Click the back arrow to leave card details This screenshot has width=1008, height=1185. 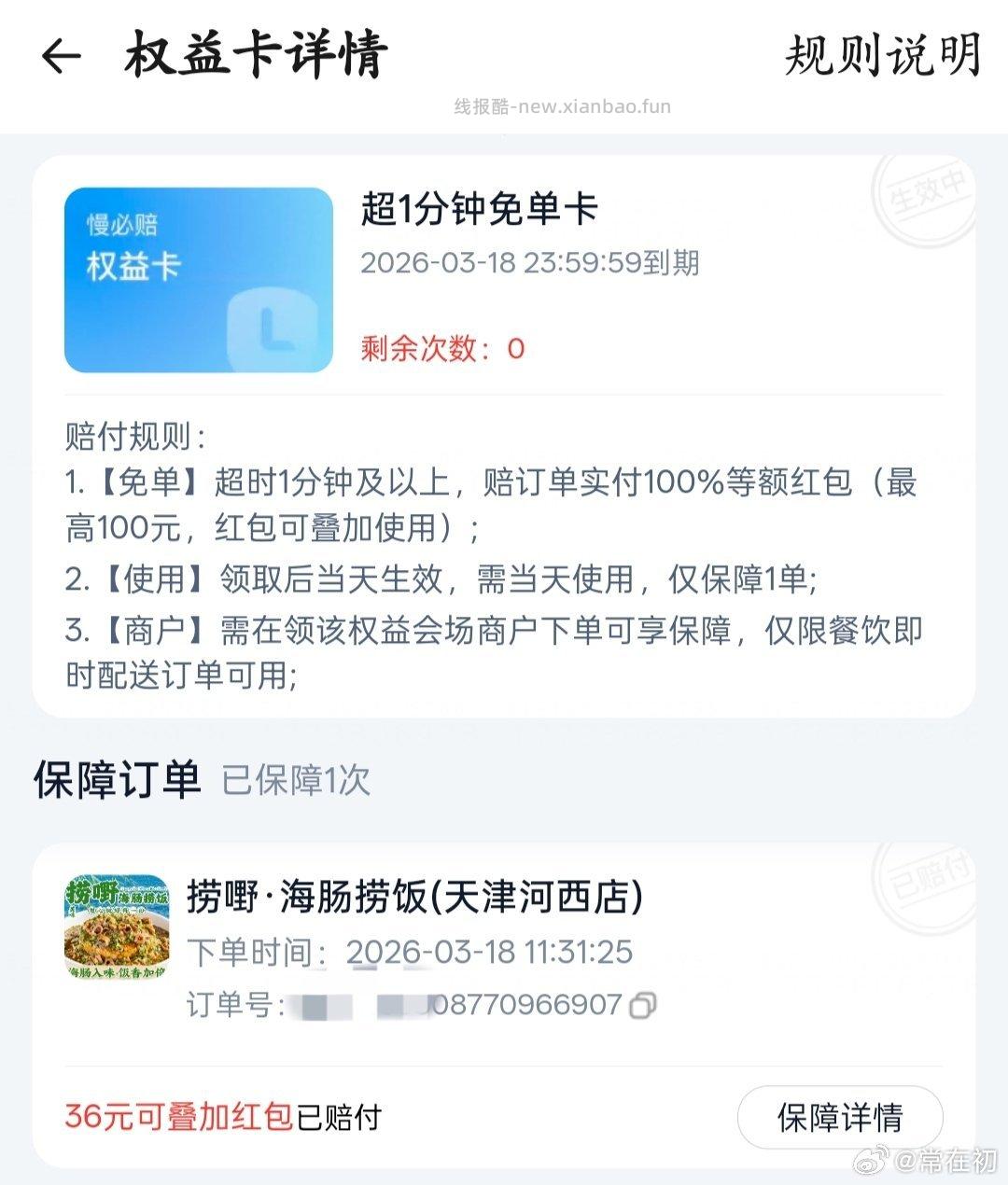(60, 56)
